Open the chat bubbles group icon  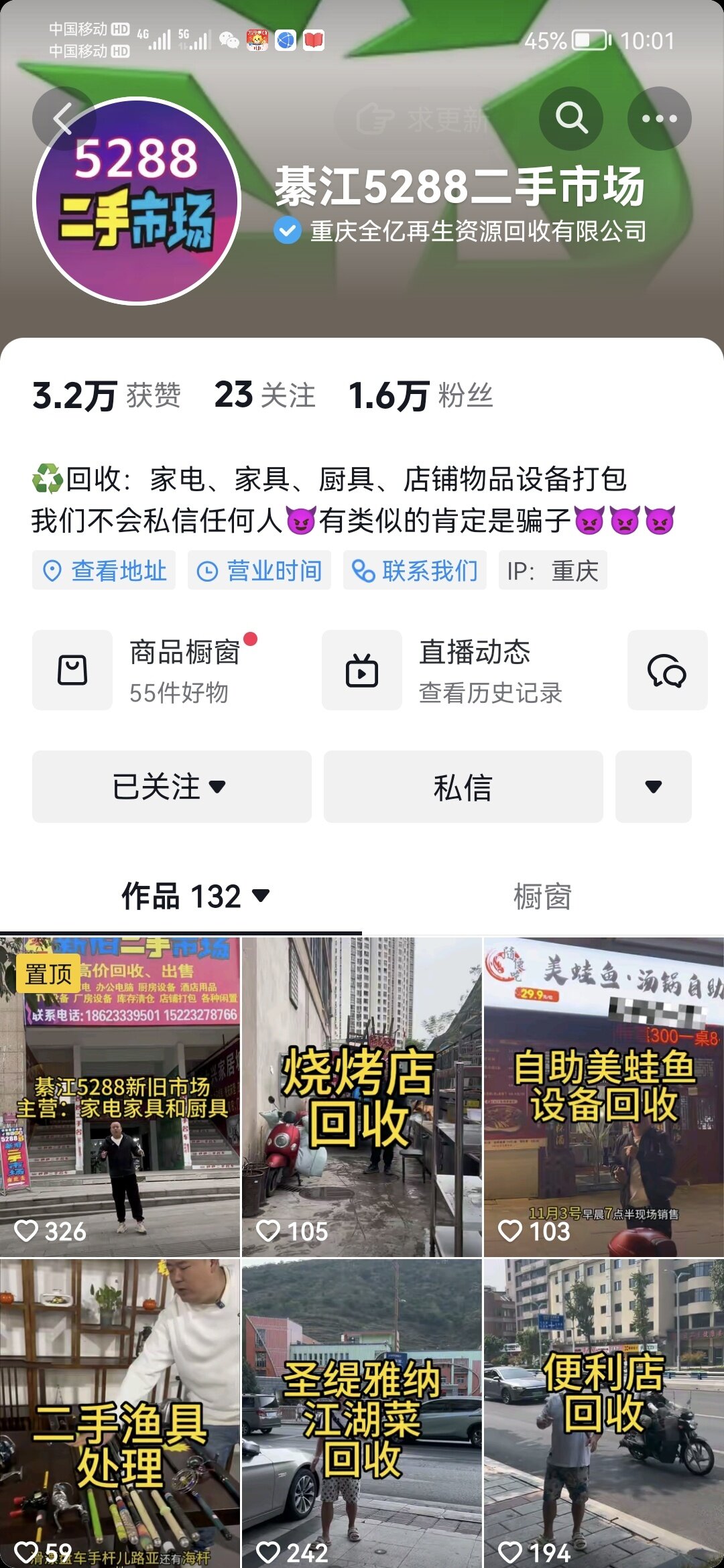[x=667, y=670]
